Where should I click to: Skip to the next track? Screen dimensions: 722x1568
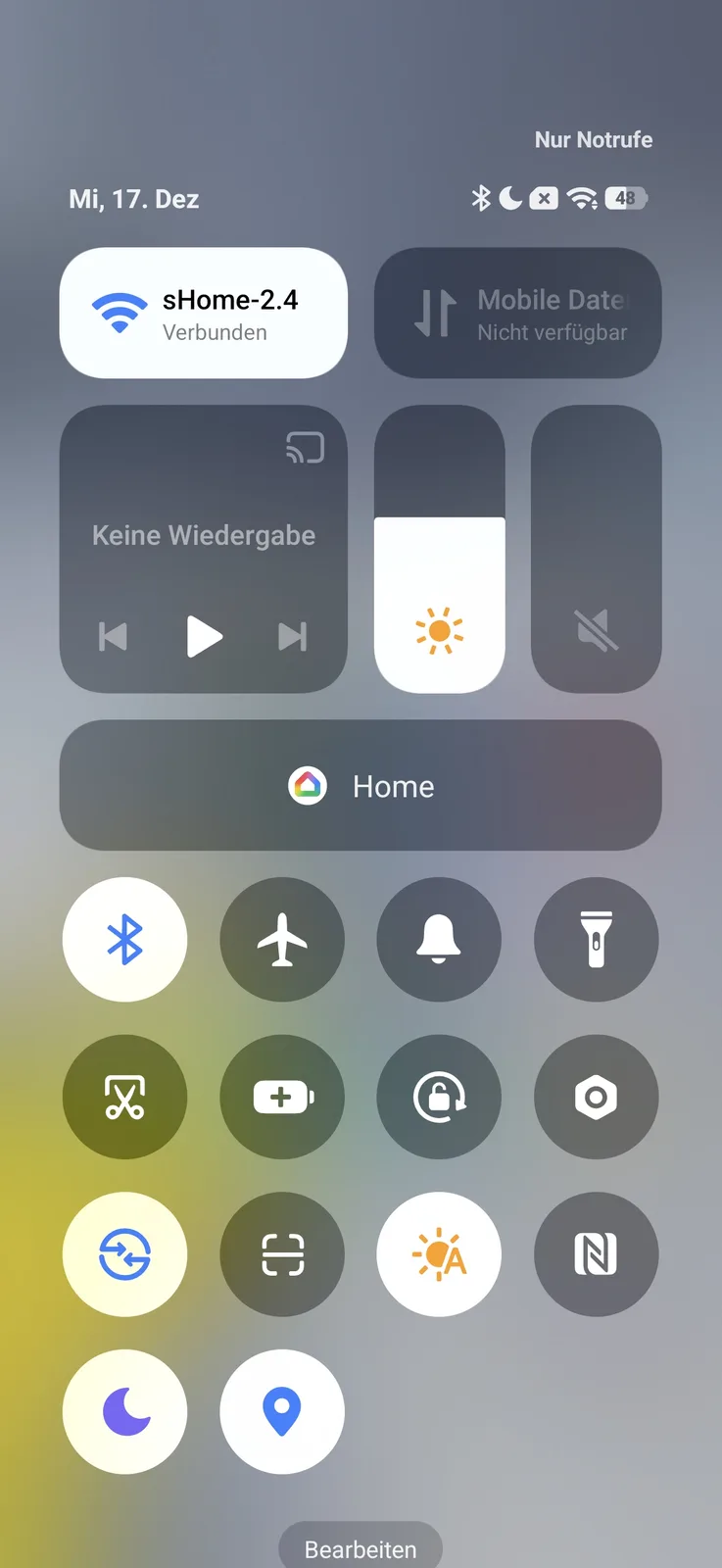292,637
